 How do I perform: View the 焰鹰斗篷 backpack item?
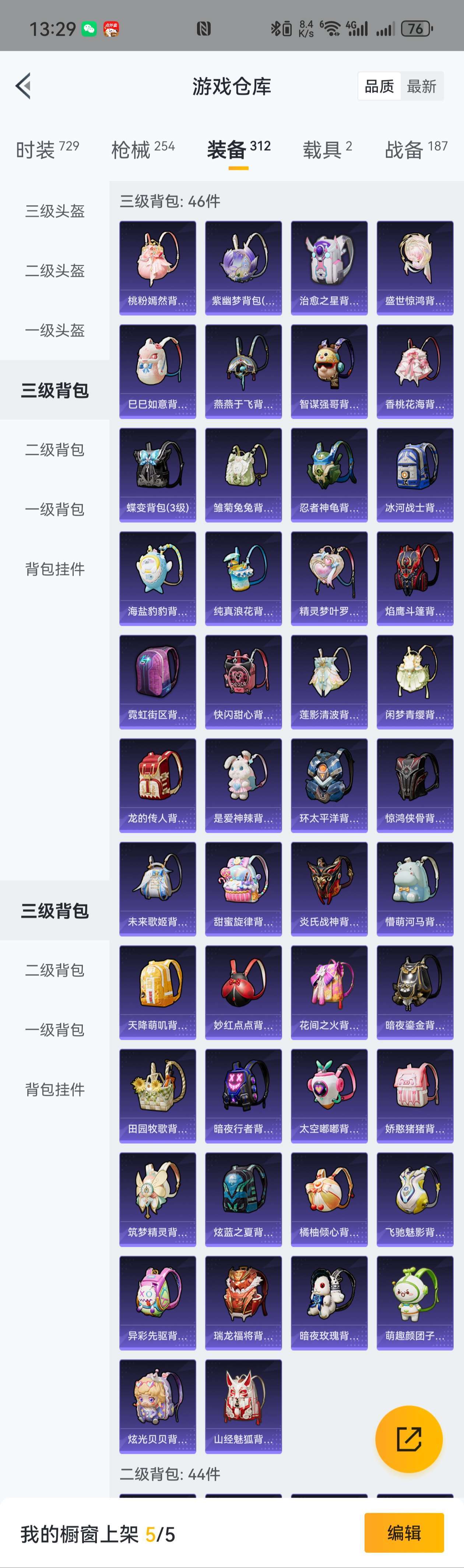click(415, 578)
